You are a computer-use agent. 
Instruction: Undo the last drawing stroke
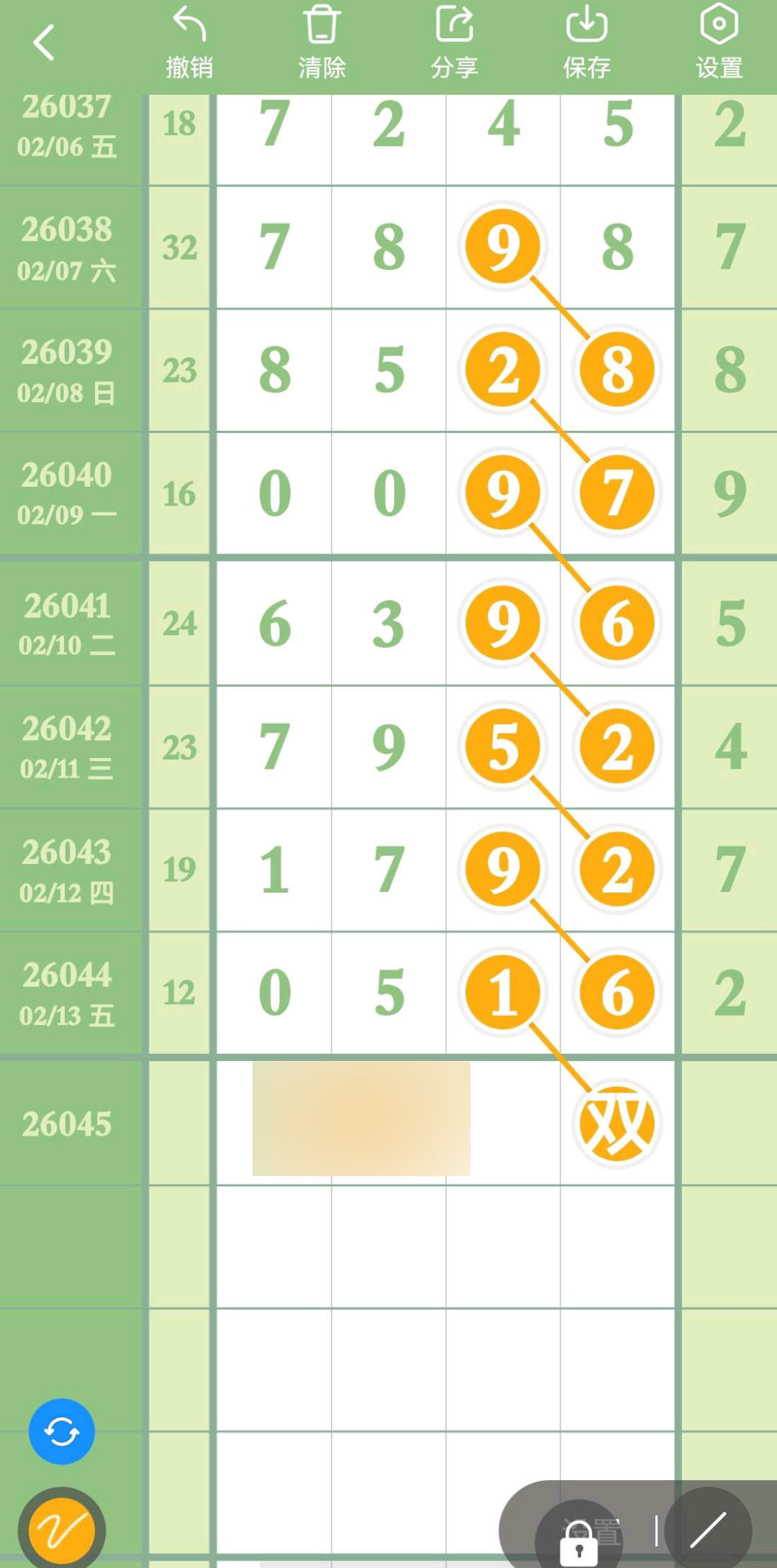coord(189,40)
